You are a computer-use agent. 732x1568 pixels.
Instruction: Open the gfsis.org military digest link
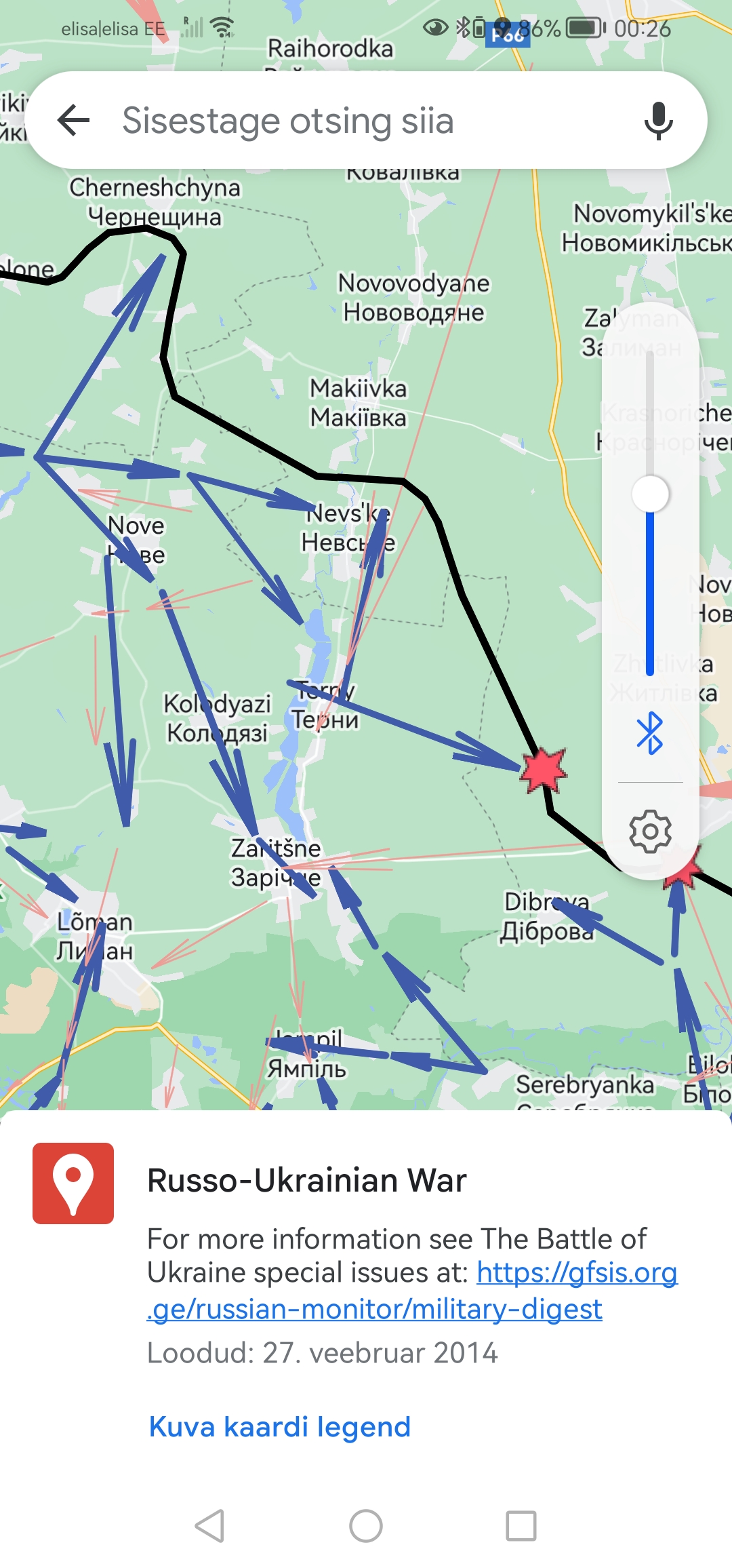tap(412, 1291)
